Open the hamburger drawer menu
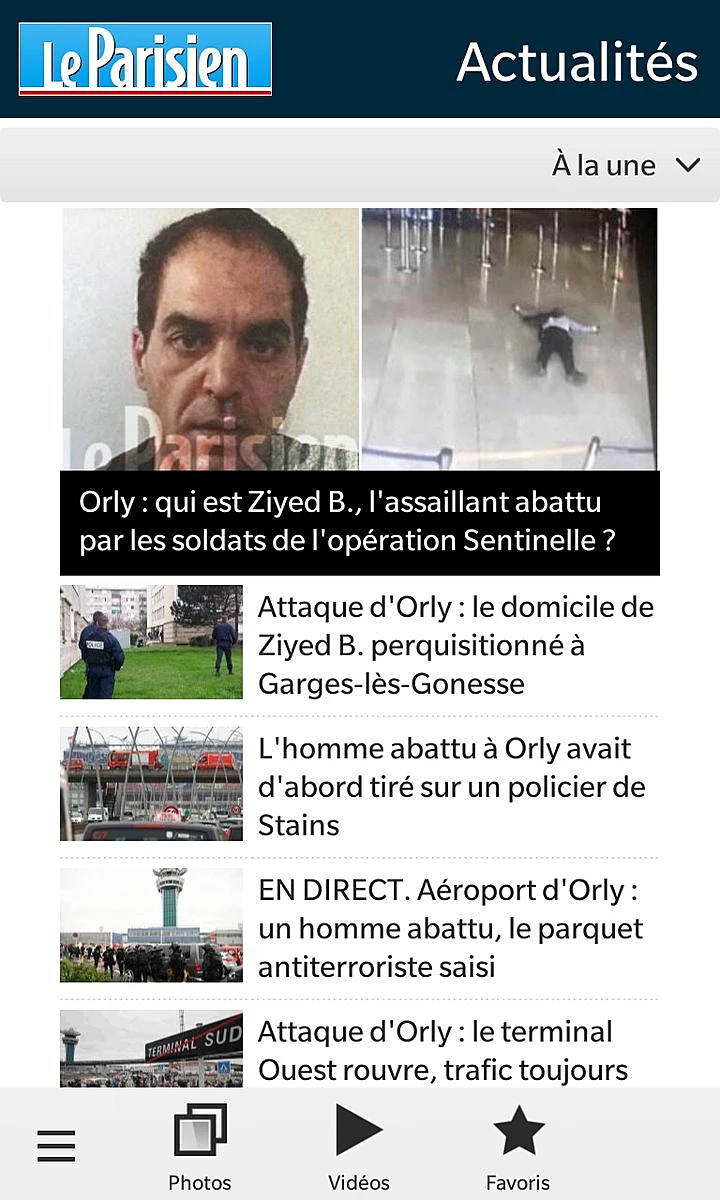Viewport: 720px width, 1200px height. (x=57, y=1145)
